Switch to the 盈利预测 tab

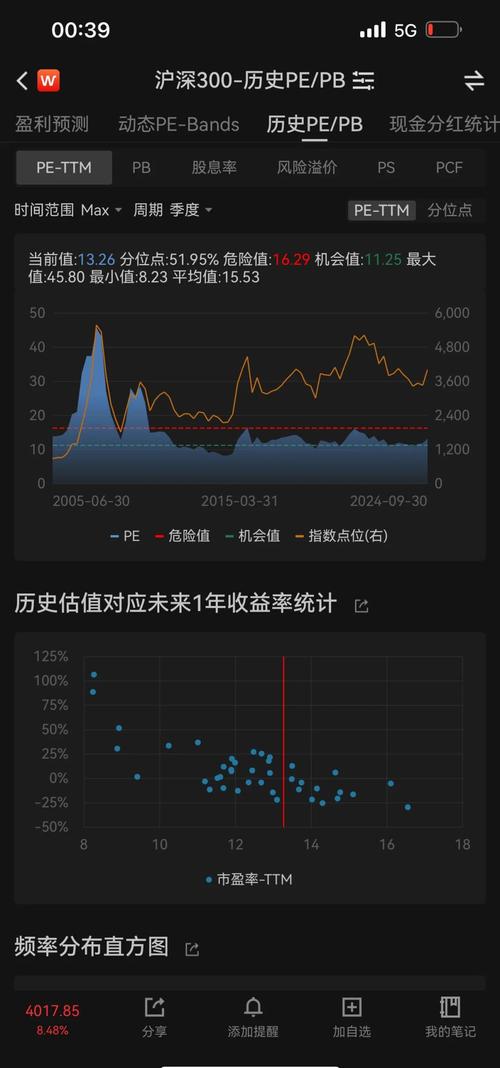click(52, 124)
